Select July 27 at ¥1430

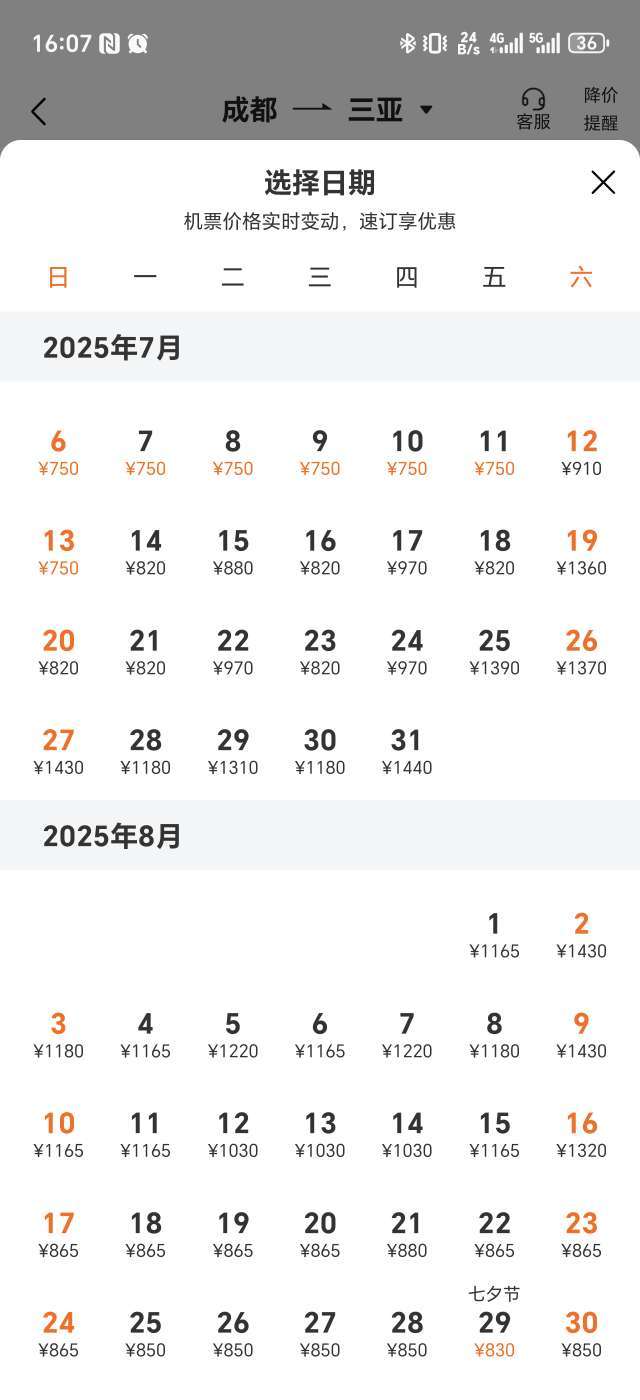(58, 752)
